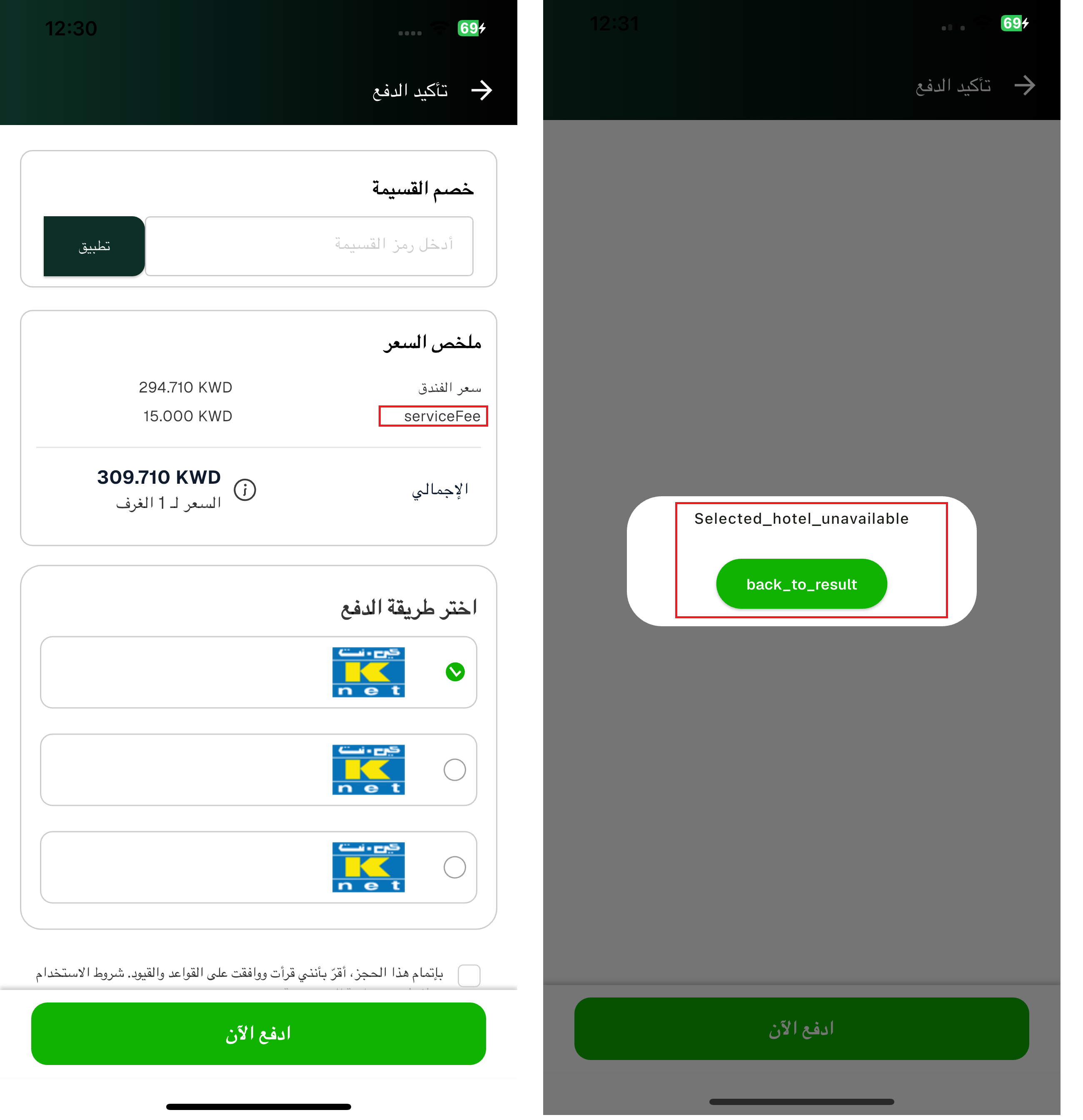Image resolution: width=1083 pixels, height=1120 pixels.
Task: Apply the coupon with the تطبيق button
Action: coord(94,246)
